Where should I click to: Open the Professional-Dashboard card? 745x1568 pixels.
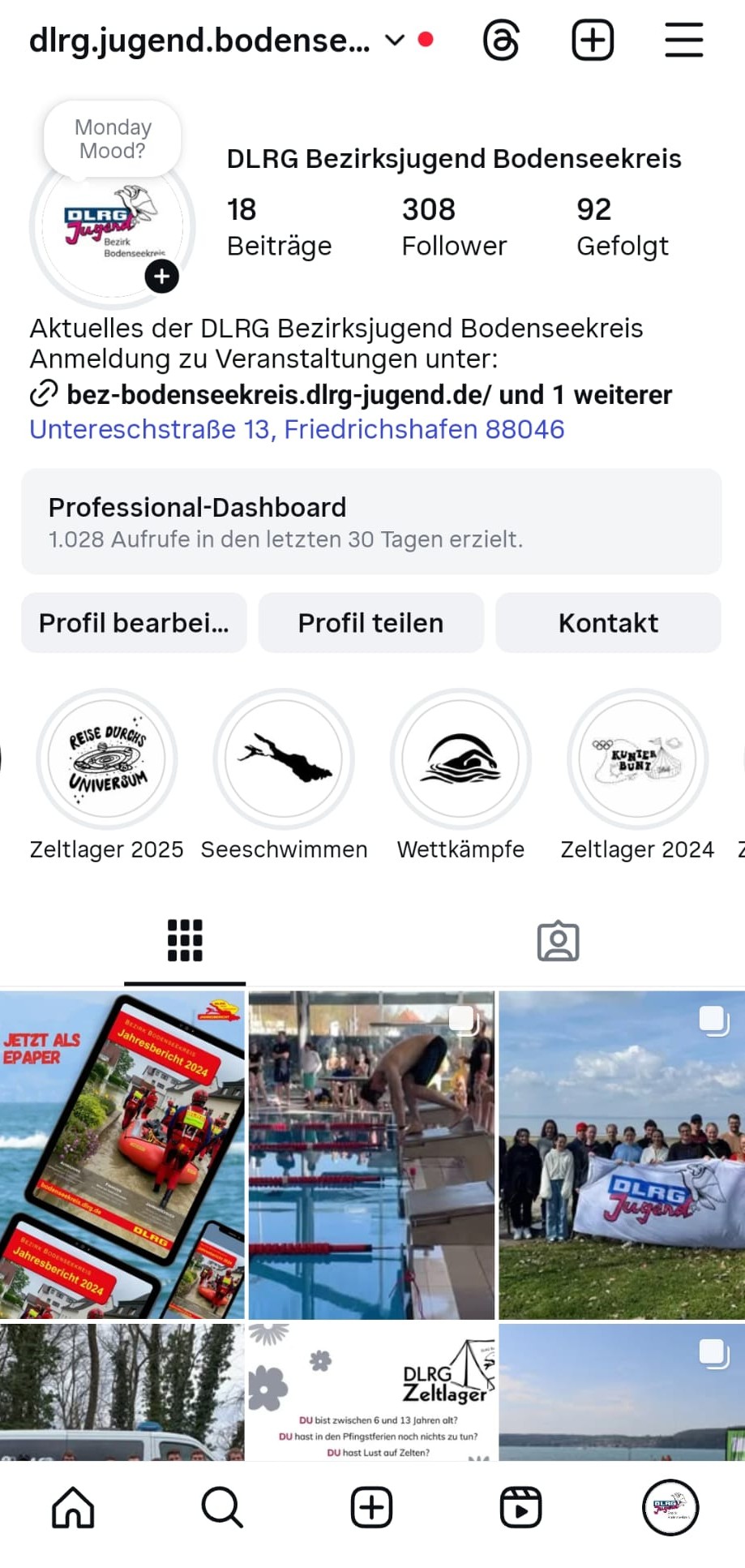(x=371, y=522)
